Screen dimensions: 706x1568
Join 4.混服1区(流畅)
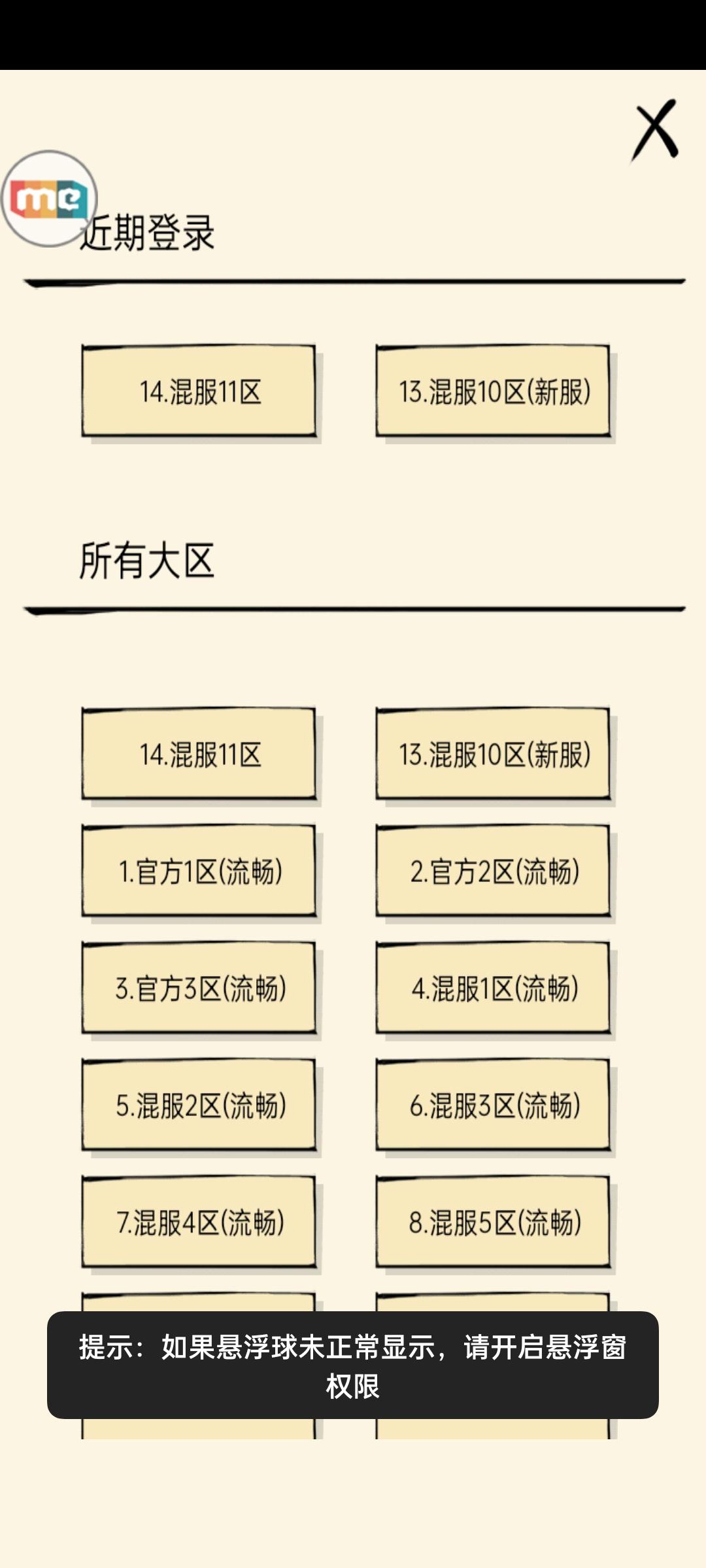click(x=494, y=988)
